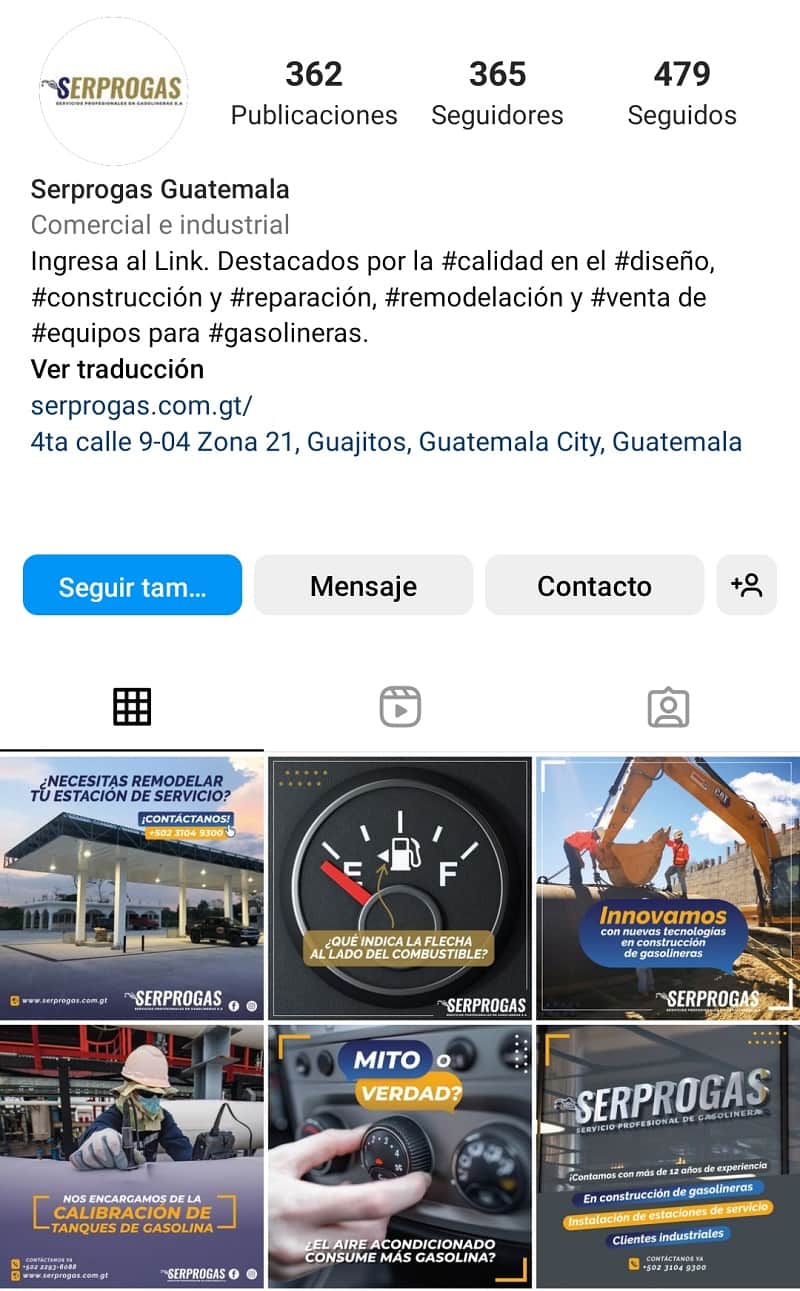Tap the Contacto button
The width and height of the screenshot is (800, 1291).
click(x=594, y=586)
